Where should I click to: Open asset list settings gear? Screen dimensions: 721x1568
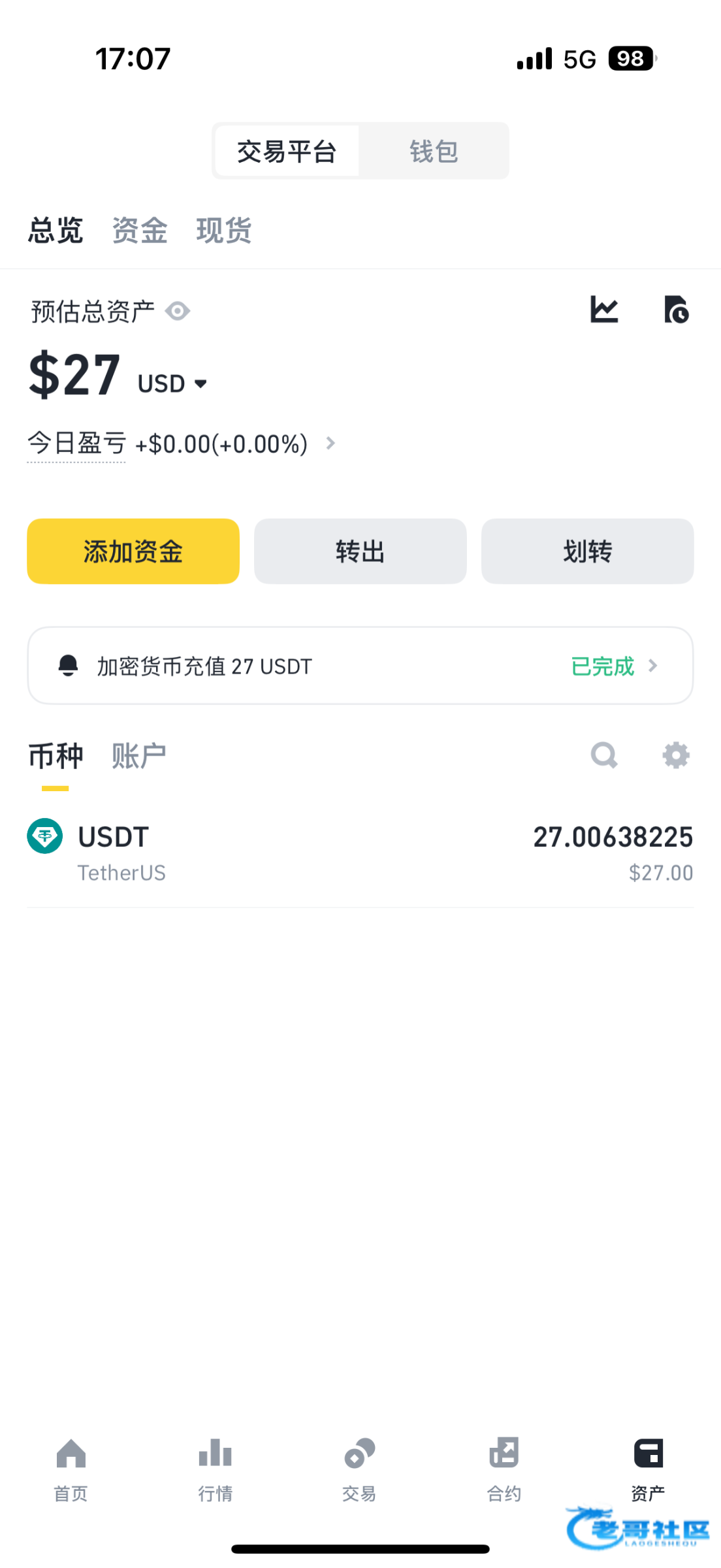coord(676,756)
